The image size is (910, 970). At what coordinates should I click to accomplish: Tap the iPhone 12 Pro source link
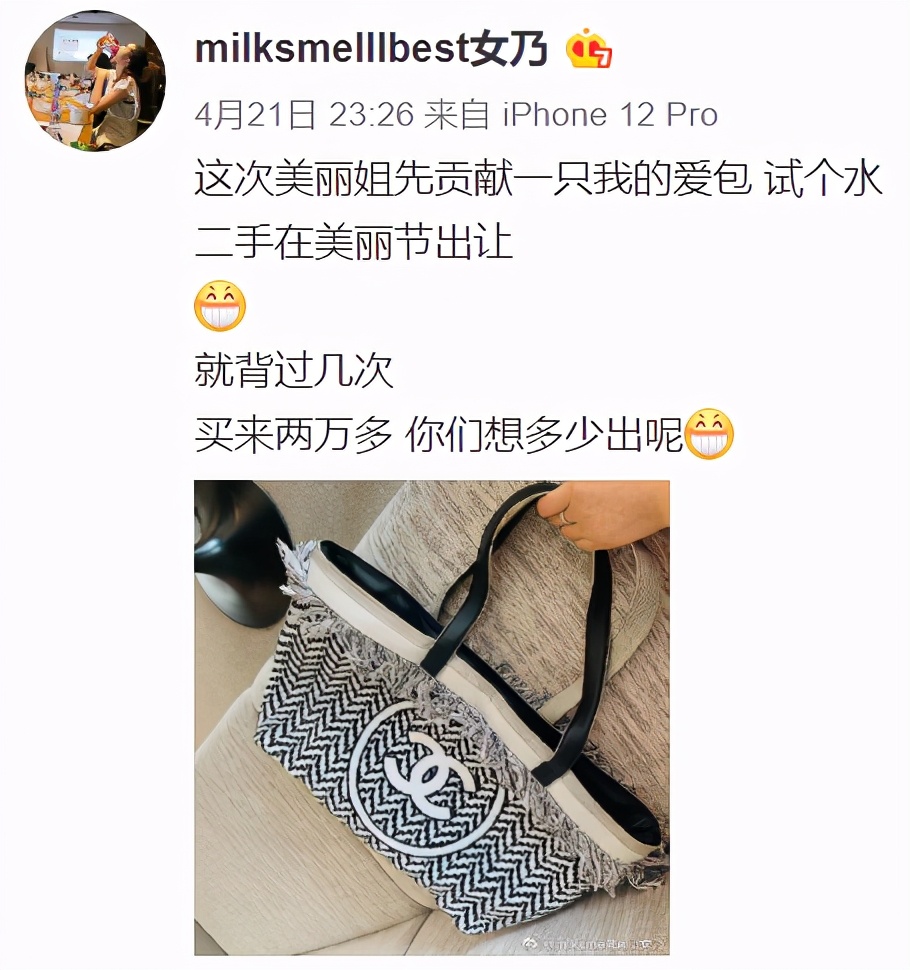pyautogui.click(x=609, y=114)
